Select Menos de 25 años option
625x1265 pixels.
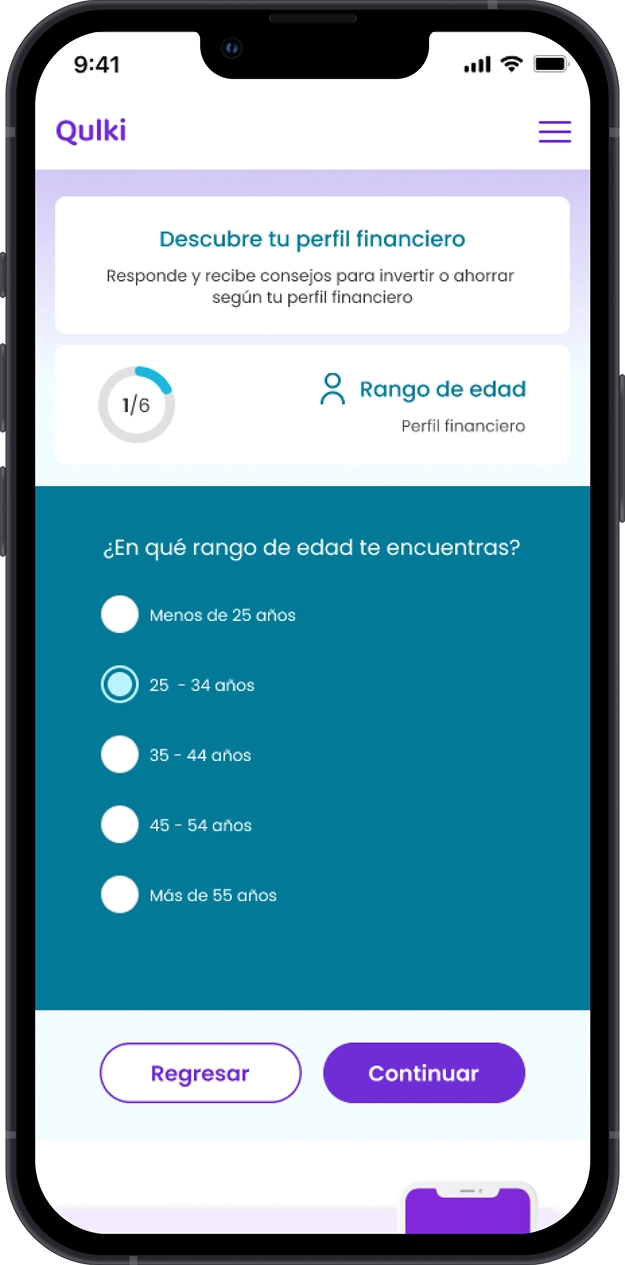click(120, 615)
